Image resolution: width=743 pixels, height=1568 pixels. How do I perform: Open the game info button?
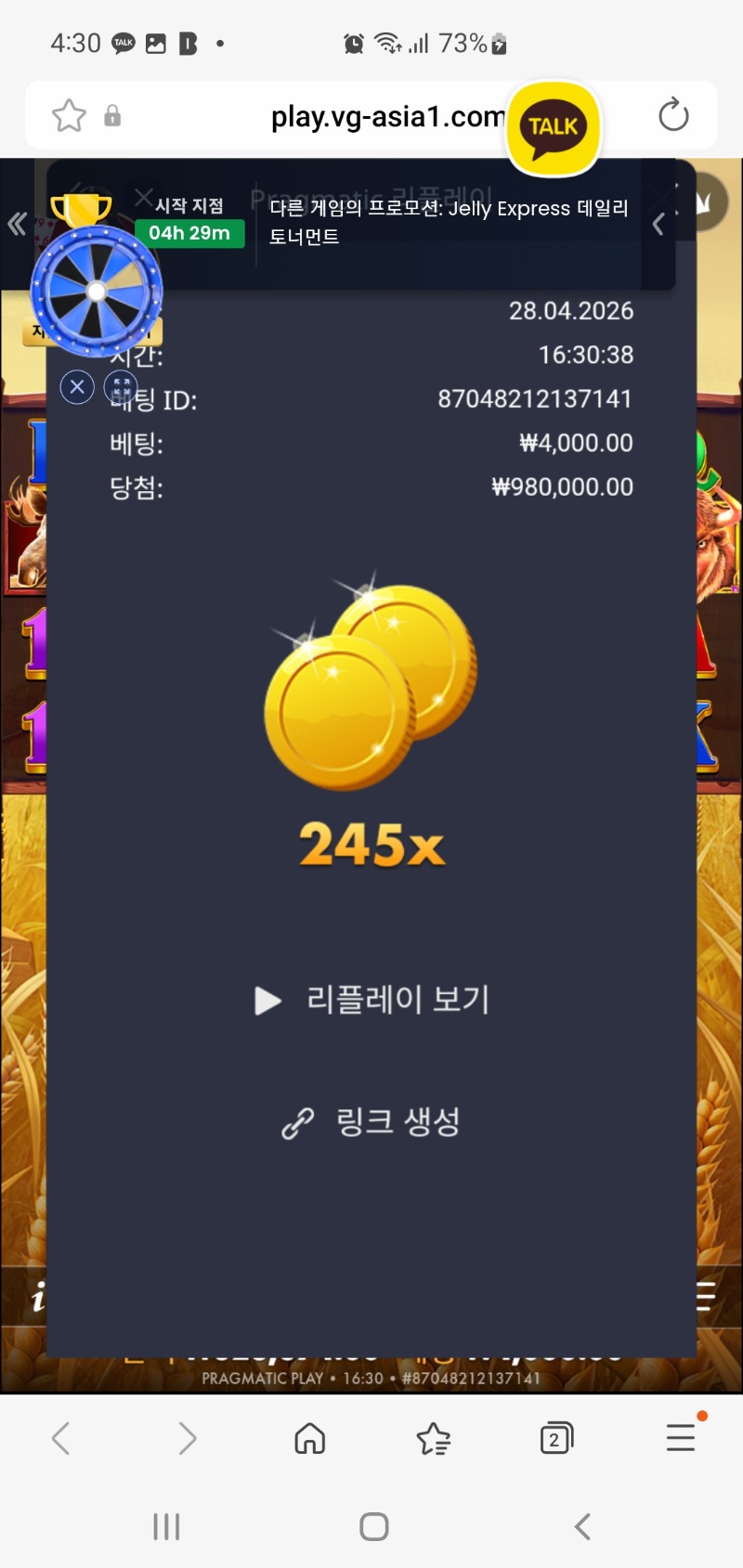[37, 1297]
